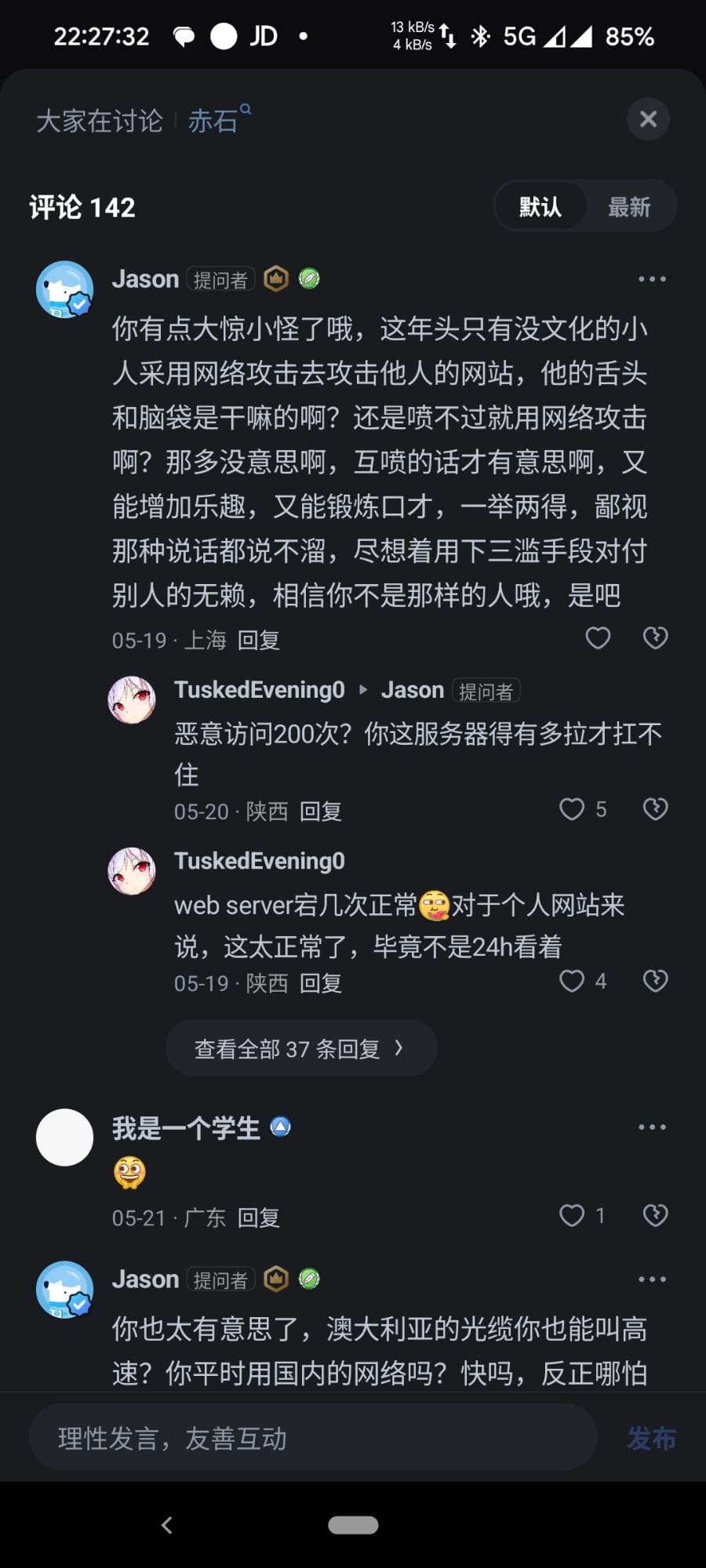
Task: Go back with the system back arrow
Action: click(x=166, y=1525)
